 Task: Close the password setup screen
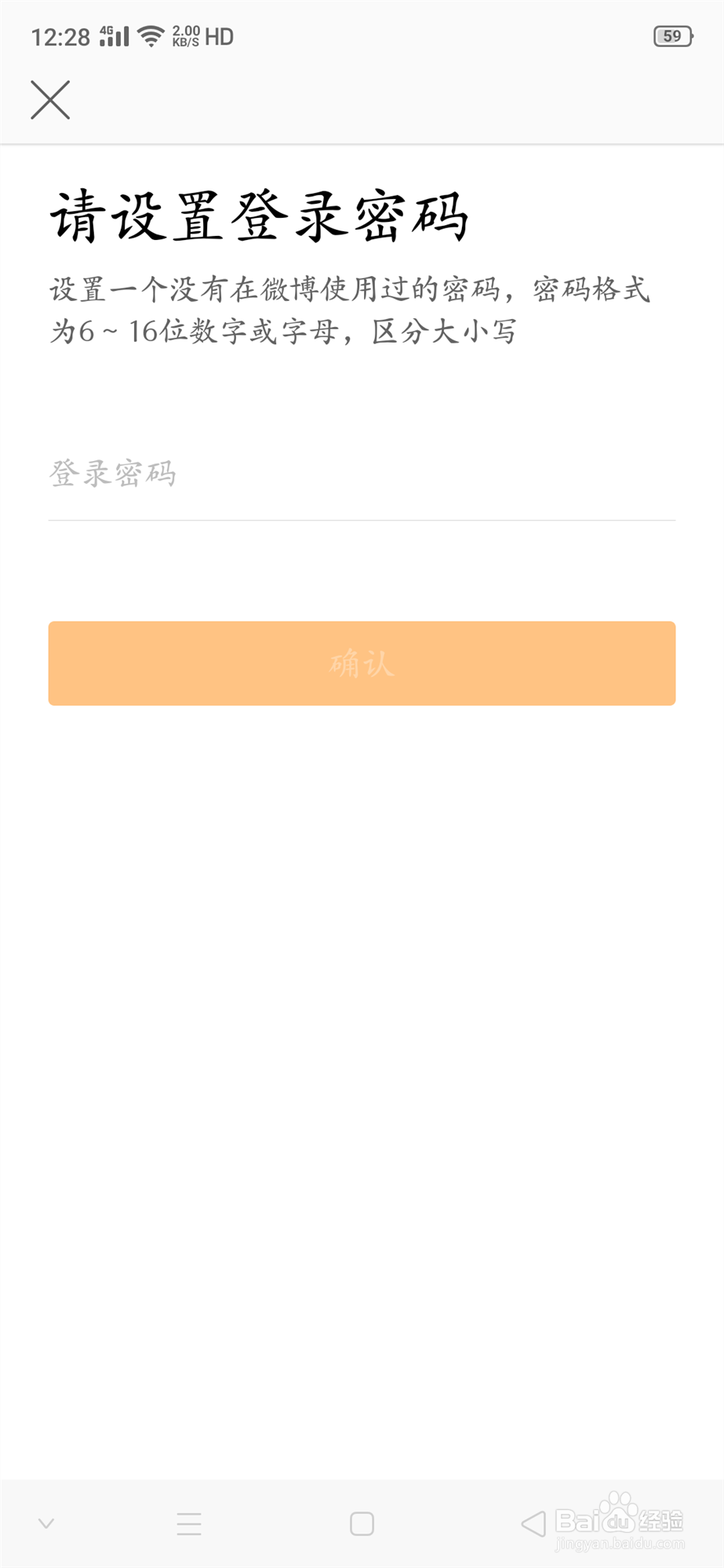click(50, 100)
